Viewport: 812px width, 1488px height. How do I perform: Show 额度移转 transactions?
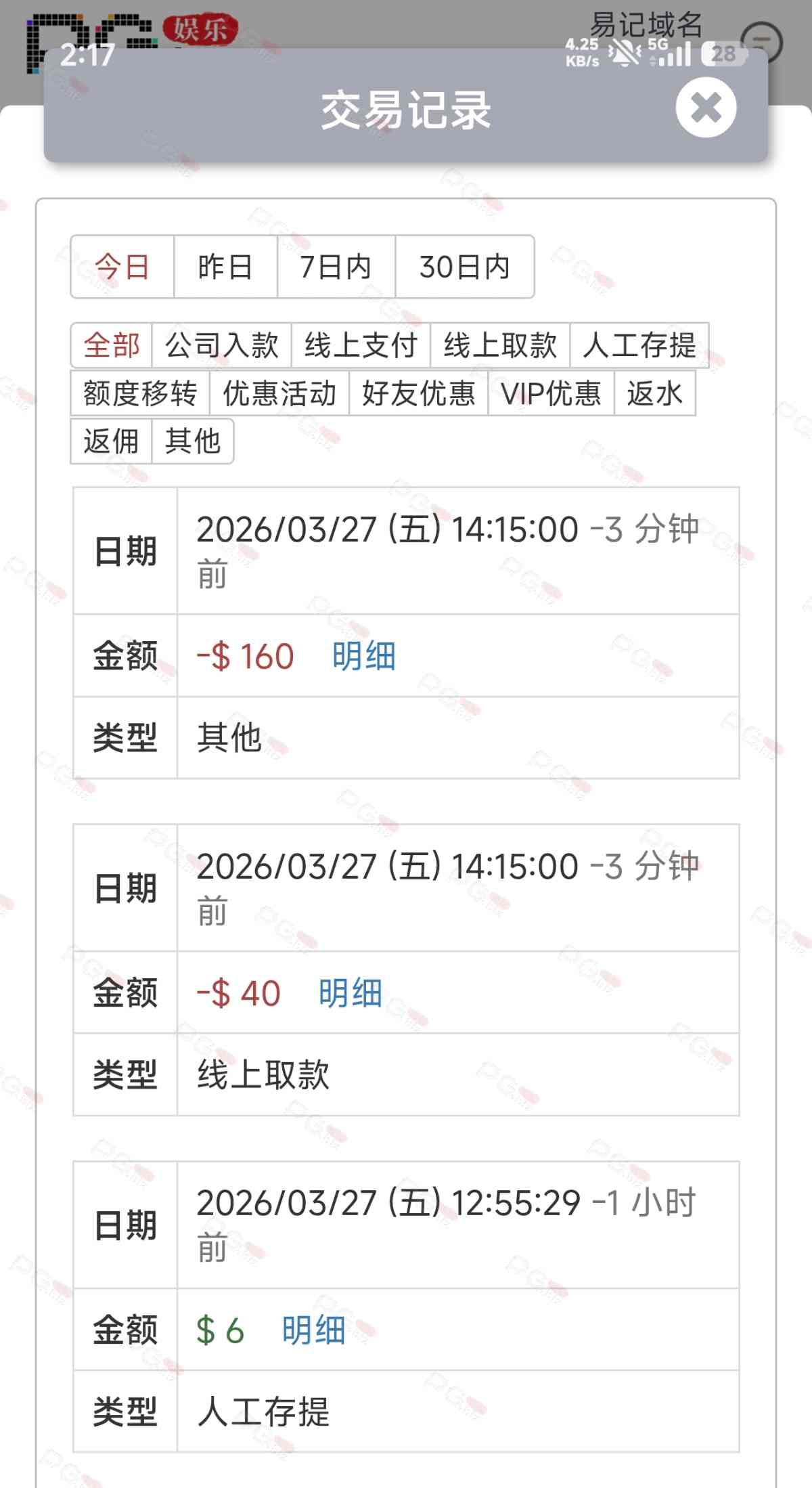(140, 393)
